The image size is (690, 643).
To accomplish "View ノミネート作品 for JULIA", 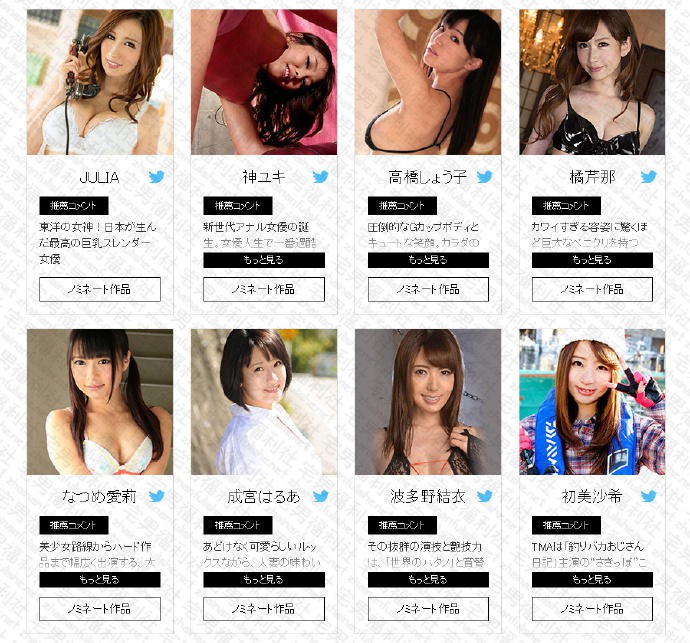I will pos(99,290).
